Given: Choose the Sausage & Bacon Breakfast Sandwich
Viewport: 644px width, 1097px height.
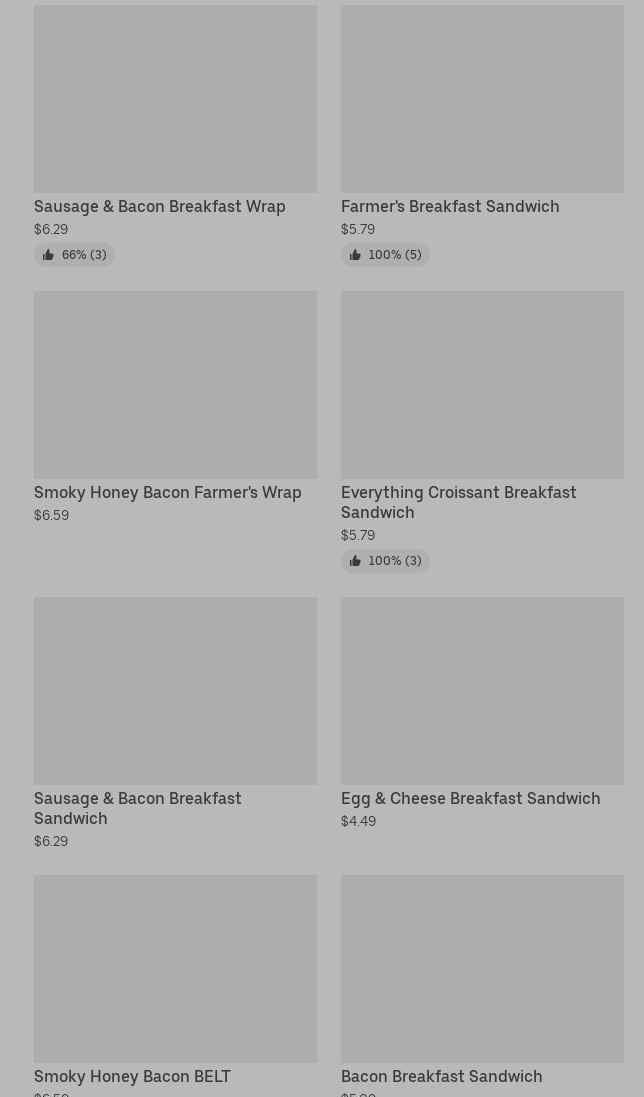Looking at the screenshot, I should pyautogui.click(x=175, y=723).
